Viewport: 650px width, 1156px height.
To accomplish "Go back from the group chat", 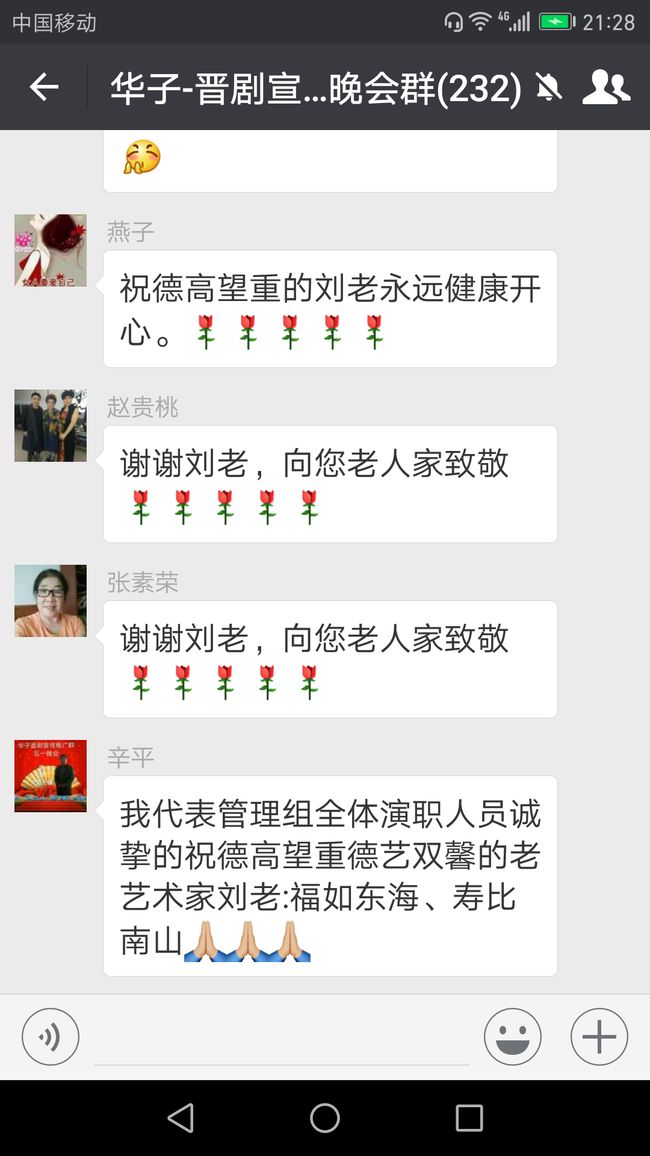I will (44, 87).
